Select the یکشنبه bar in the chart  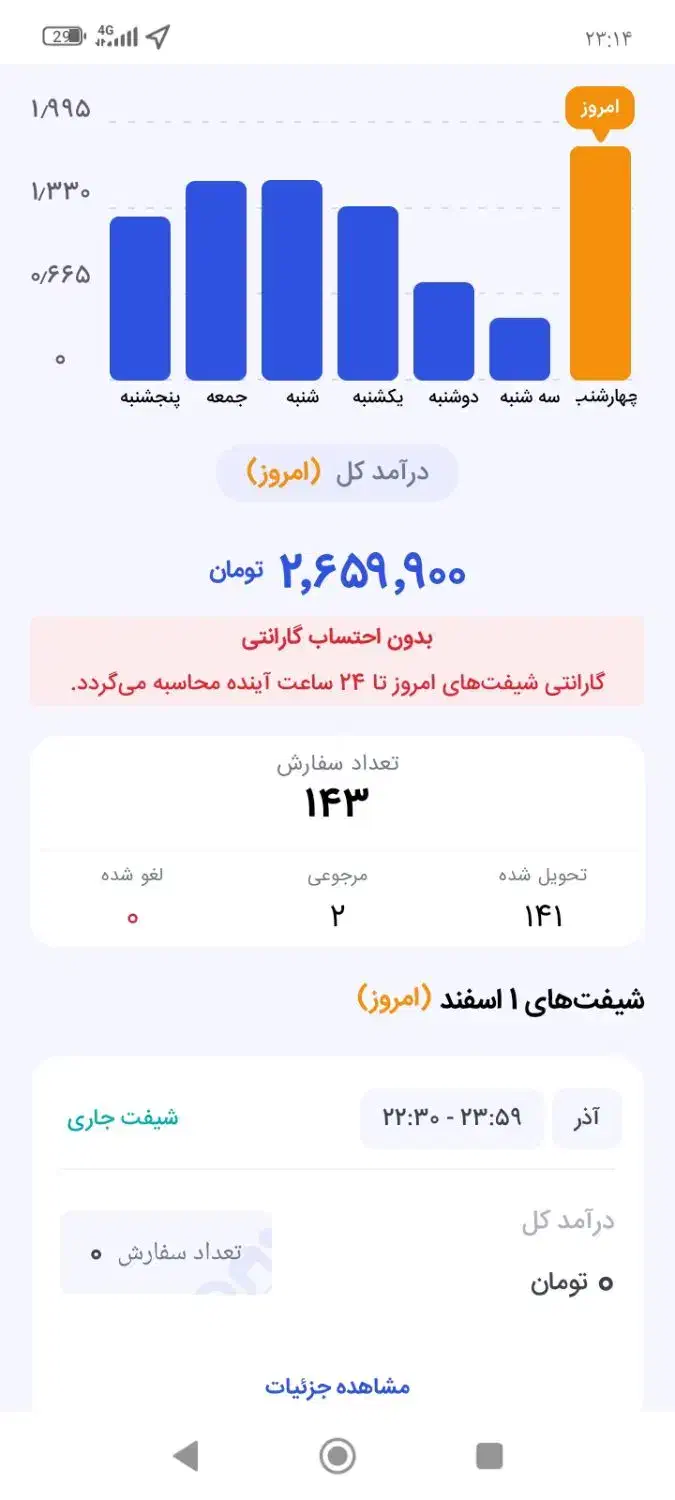click(368, 293)
